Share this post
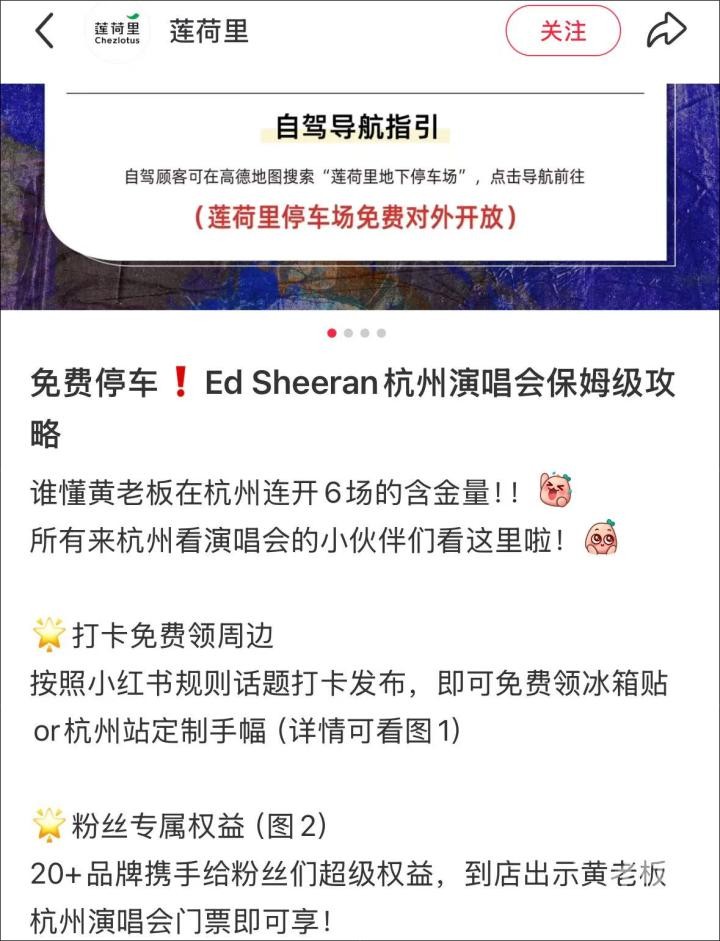Screen dimensions: 720x941 click(666, 32)
